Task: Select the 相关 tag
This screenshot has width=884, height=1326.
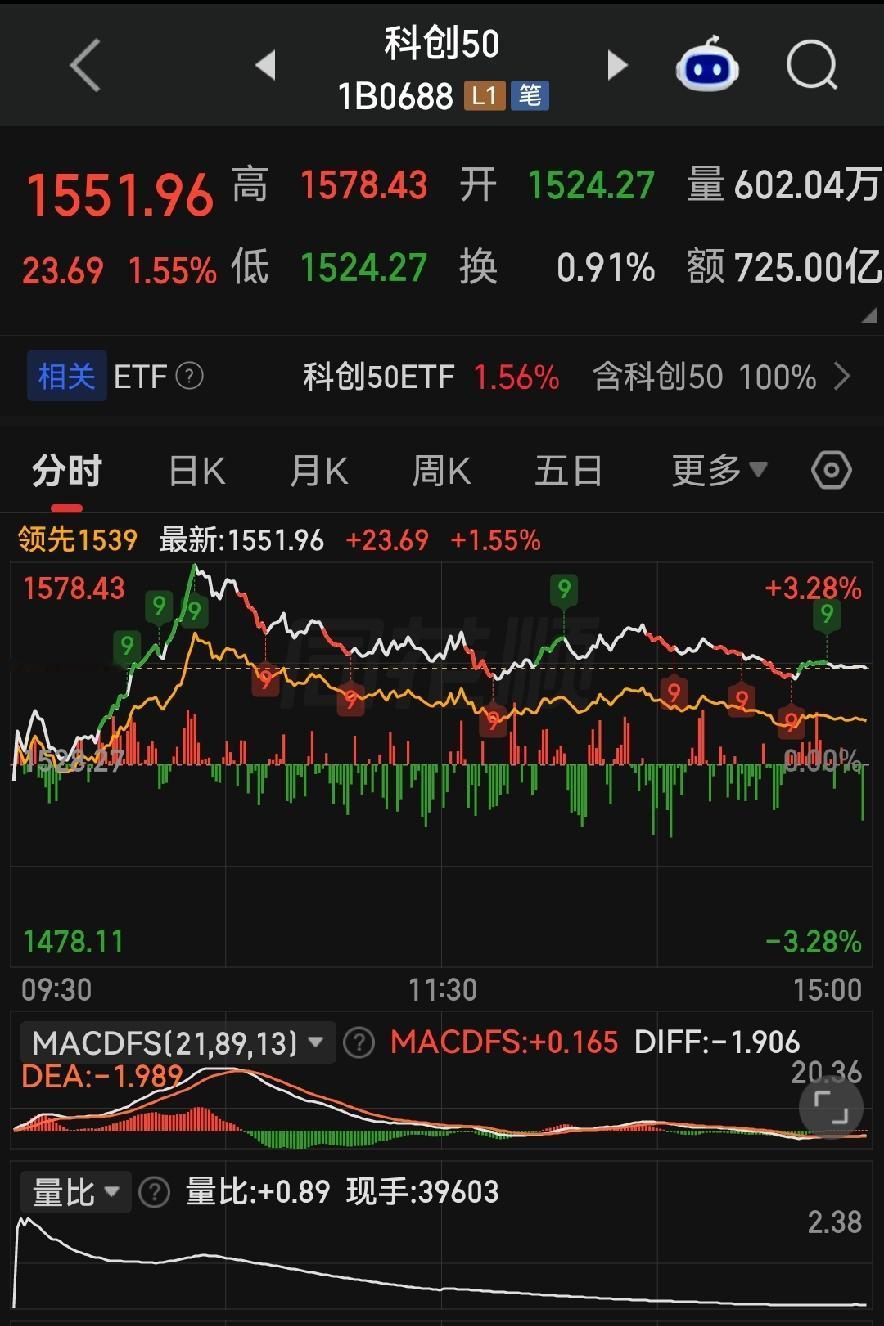Action: [66, 377]
